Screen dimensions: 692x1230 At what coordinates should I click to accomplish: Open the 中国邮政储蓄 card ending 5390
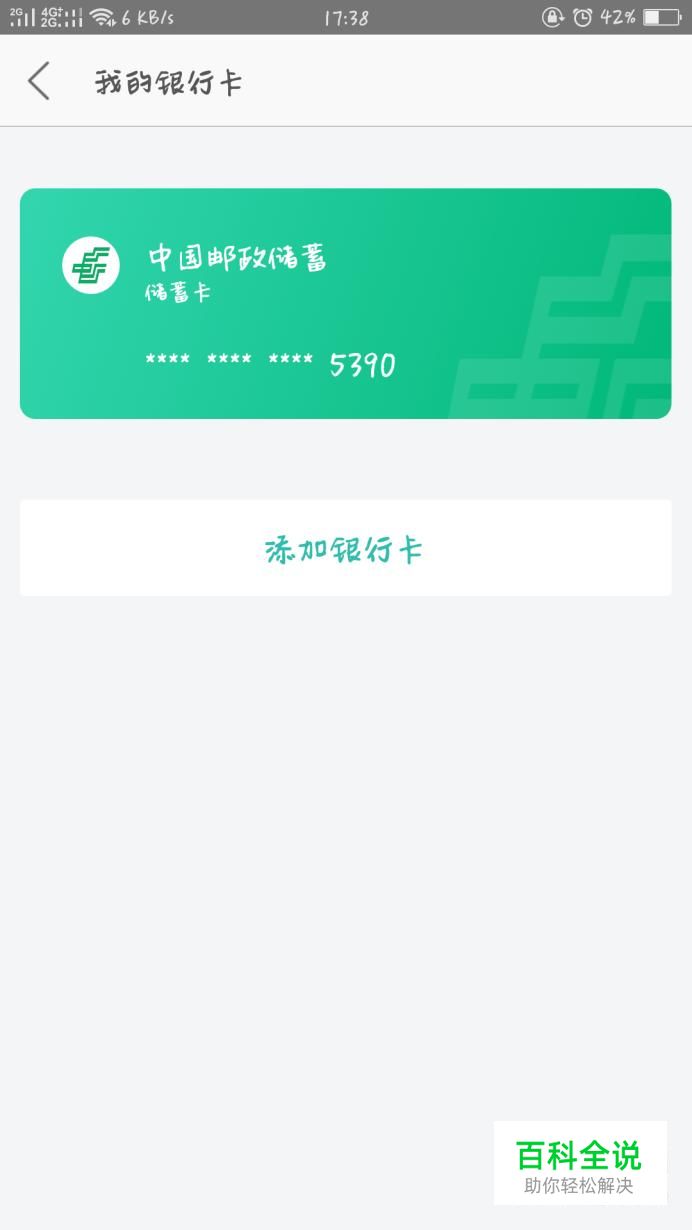(345, 303)
